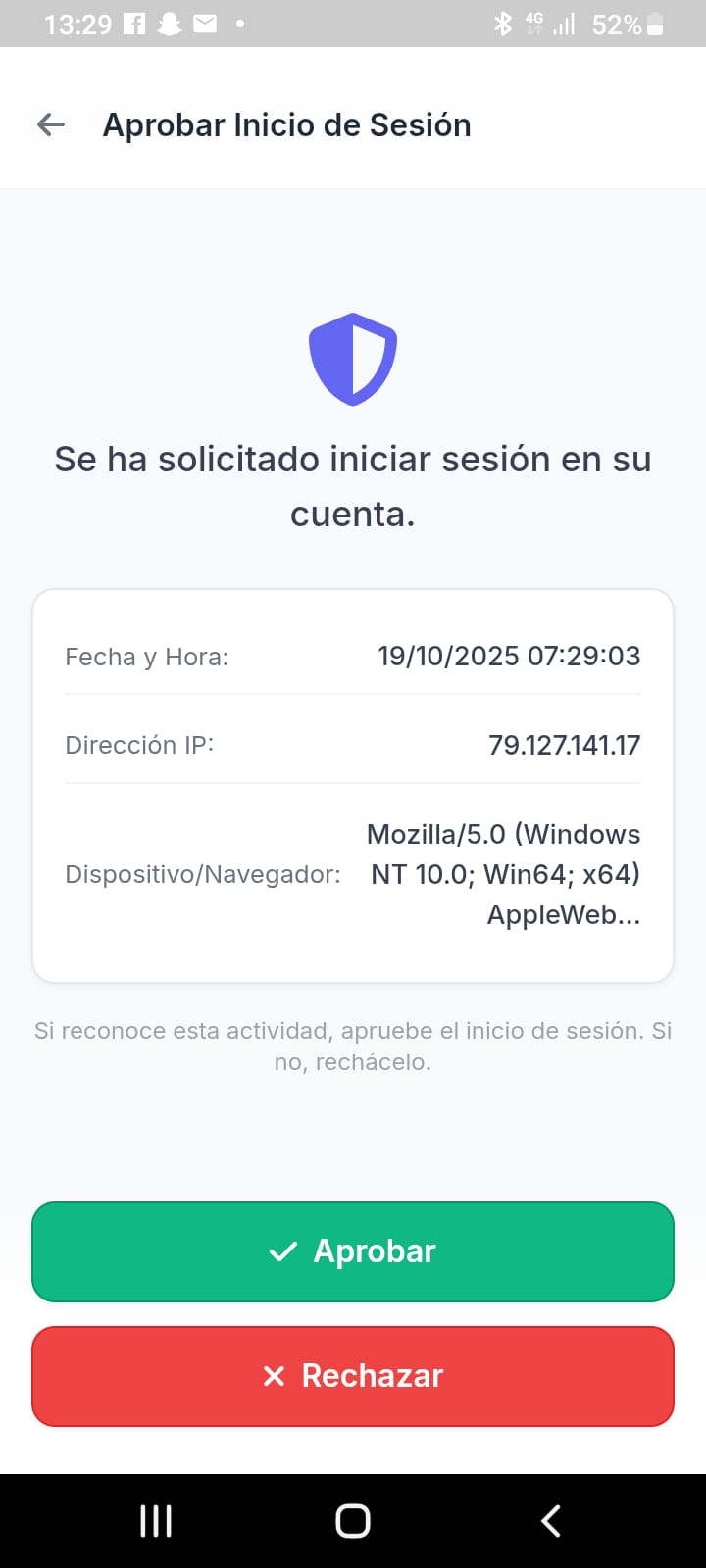706x1568 pixels.
Task: Tap the back arrow beside Aprobar Inicio de Sesión
Action: point(49,124)
